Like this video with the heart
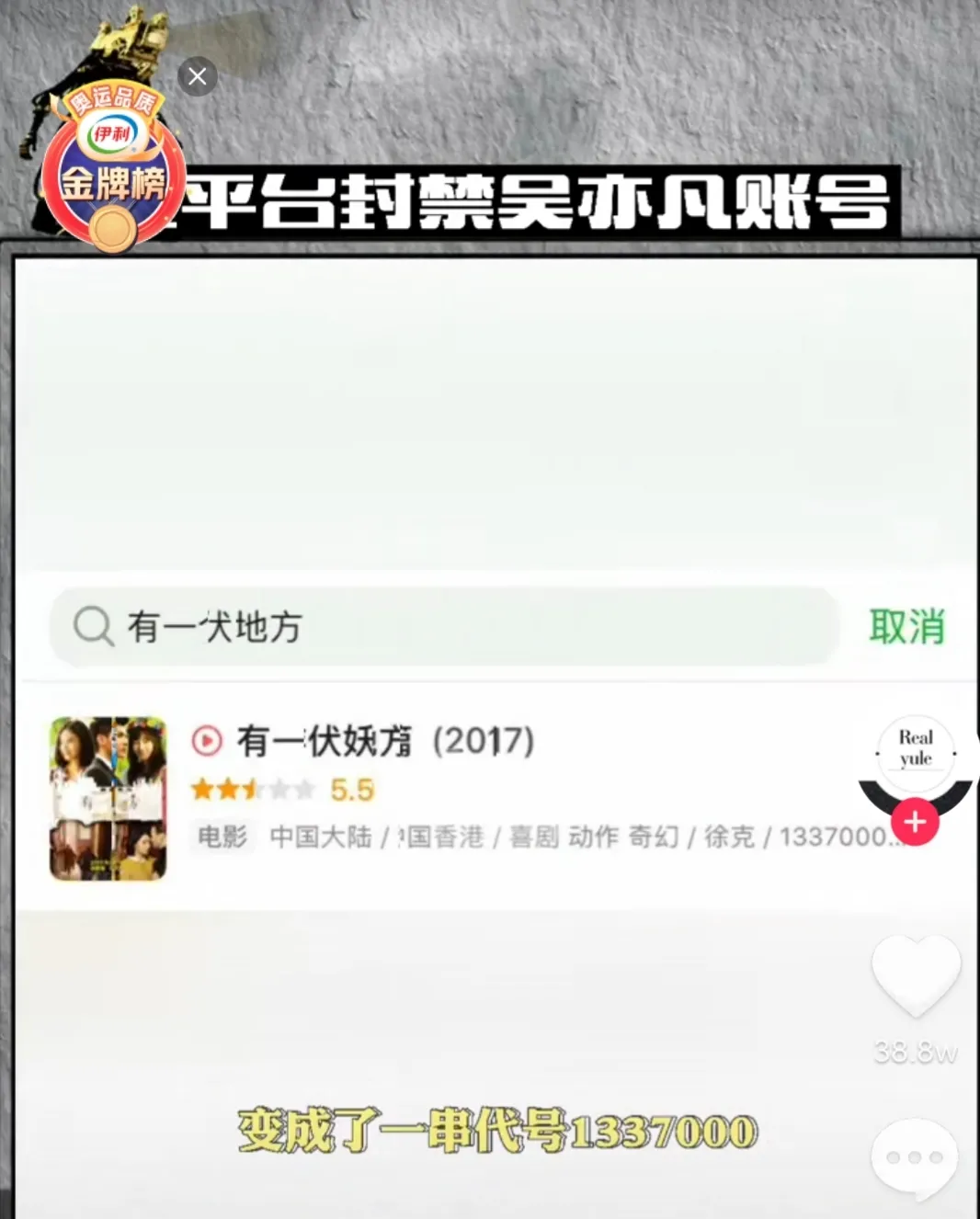Viewport: 980px width, 1219px height. [915, 976]
